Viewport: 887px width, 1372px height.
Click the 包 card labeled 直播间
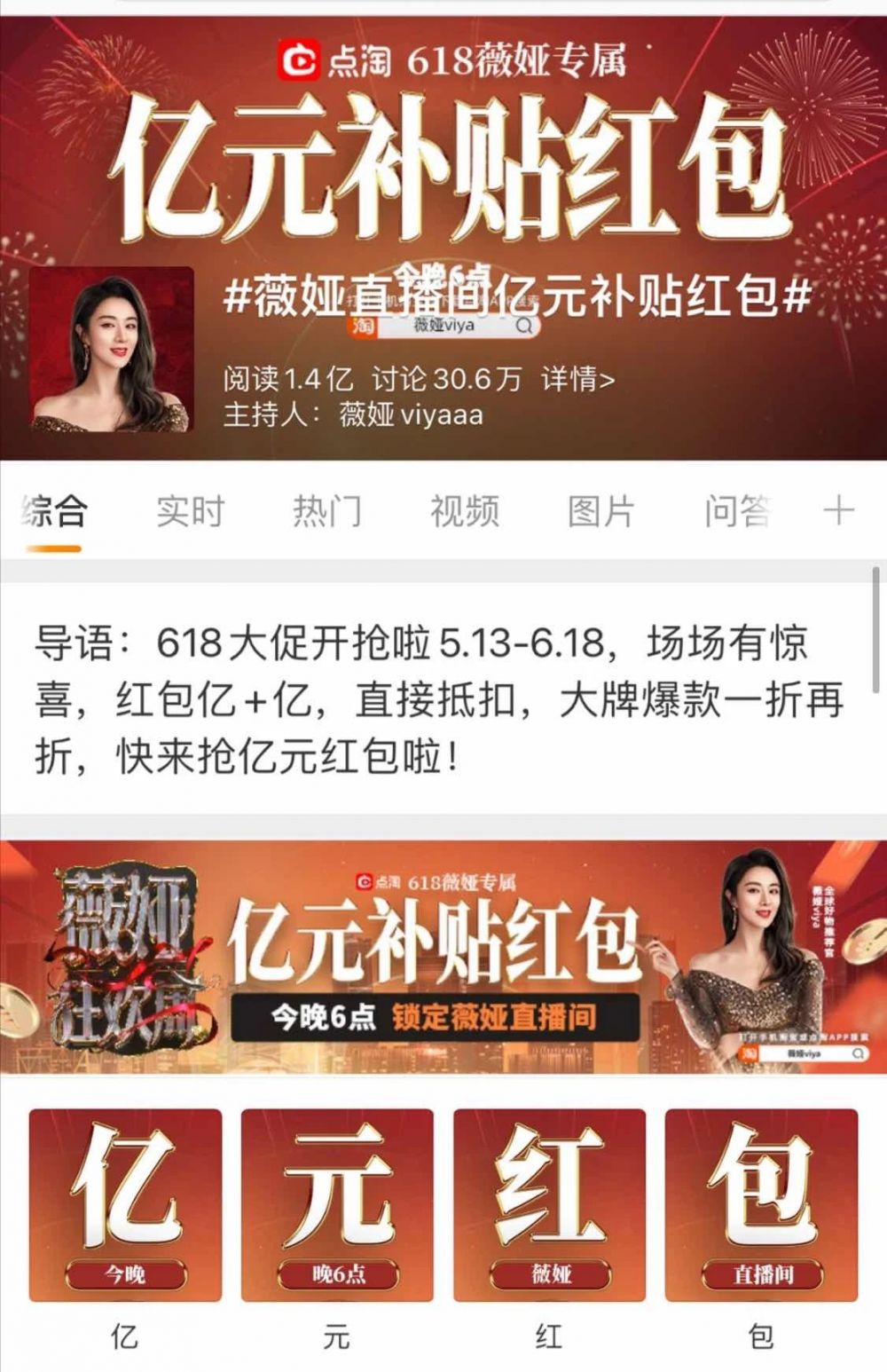(x=768, y=1202)
